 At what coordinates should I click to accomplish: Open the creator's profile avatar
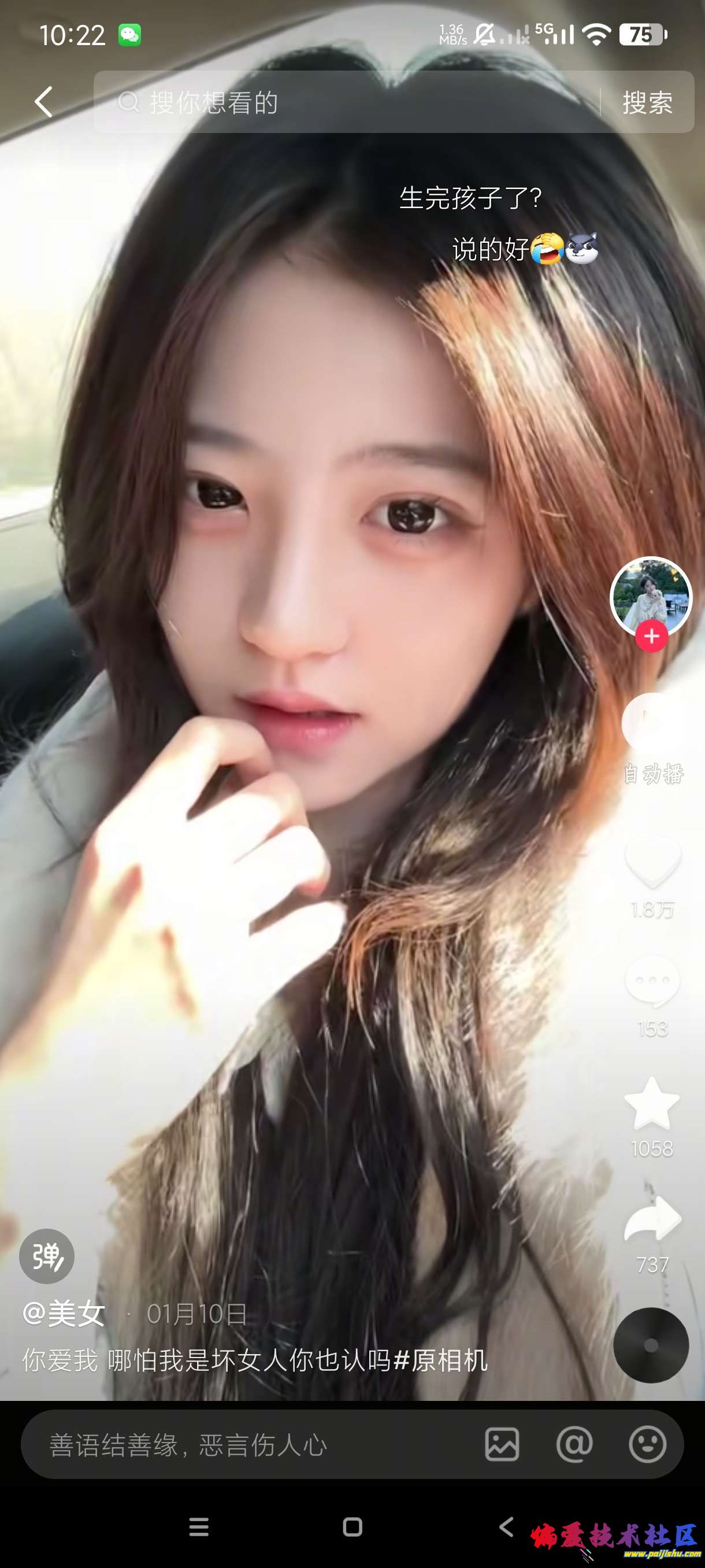pyautogui.click(x=651, y=597)
